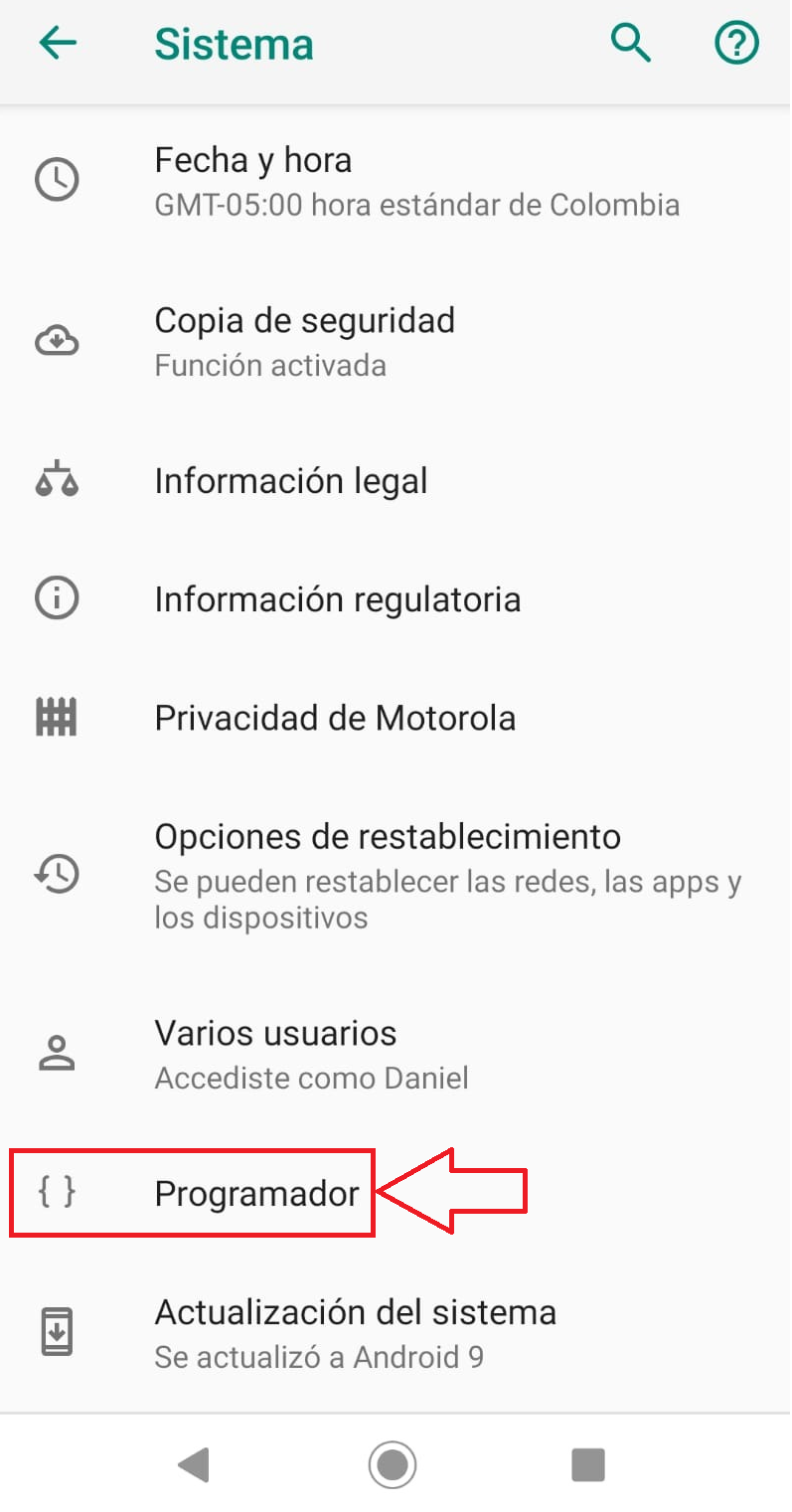Screen dimensions: 792x1512
Task: Go back using the top arrow
Action: pyautogui.click(x=58, y=43)
